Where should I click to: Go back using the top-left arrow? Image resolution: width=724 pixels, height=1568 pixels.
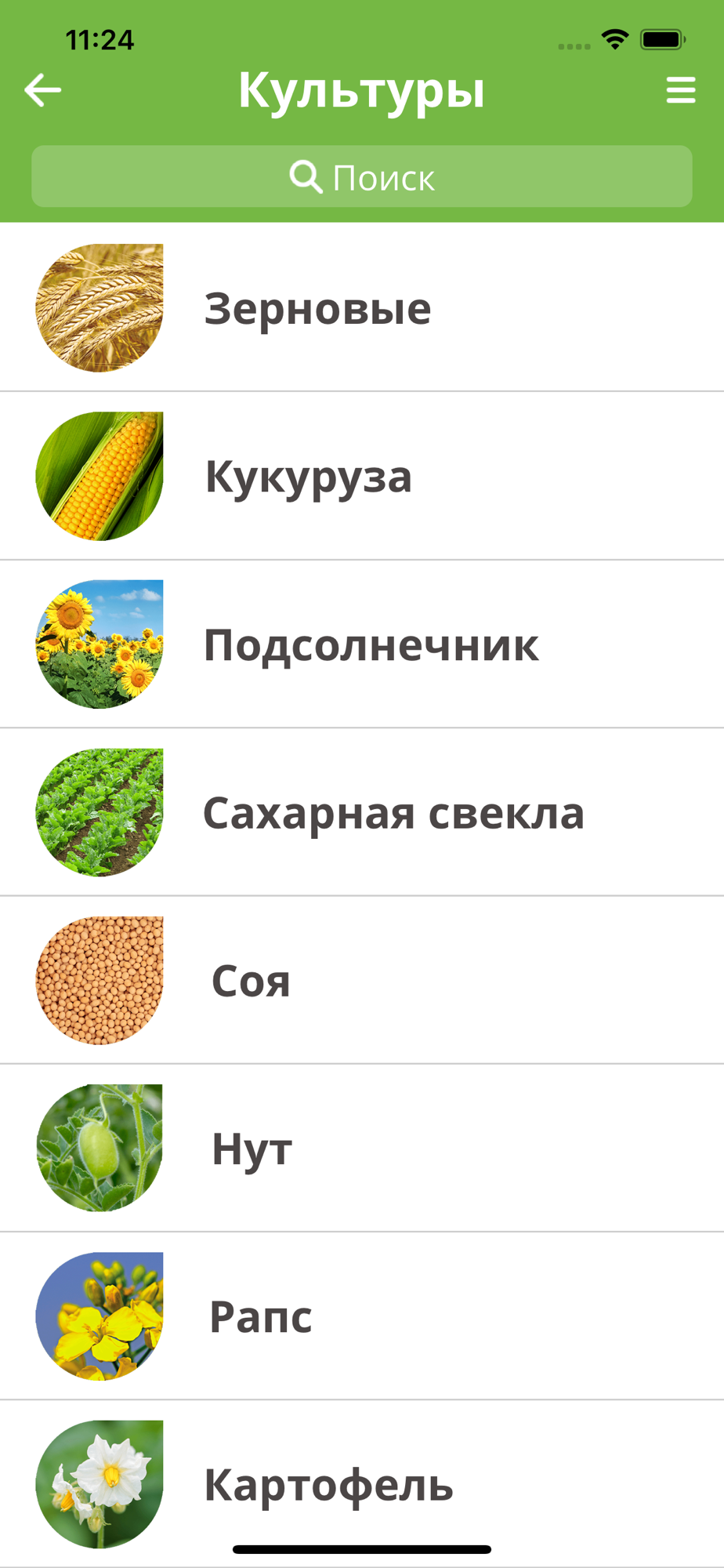pos(43,90)
